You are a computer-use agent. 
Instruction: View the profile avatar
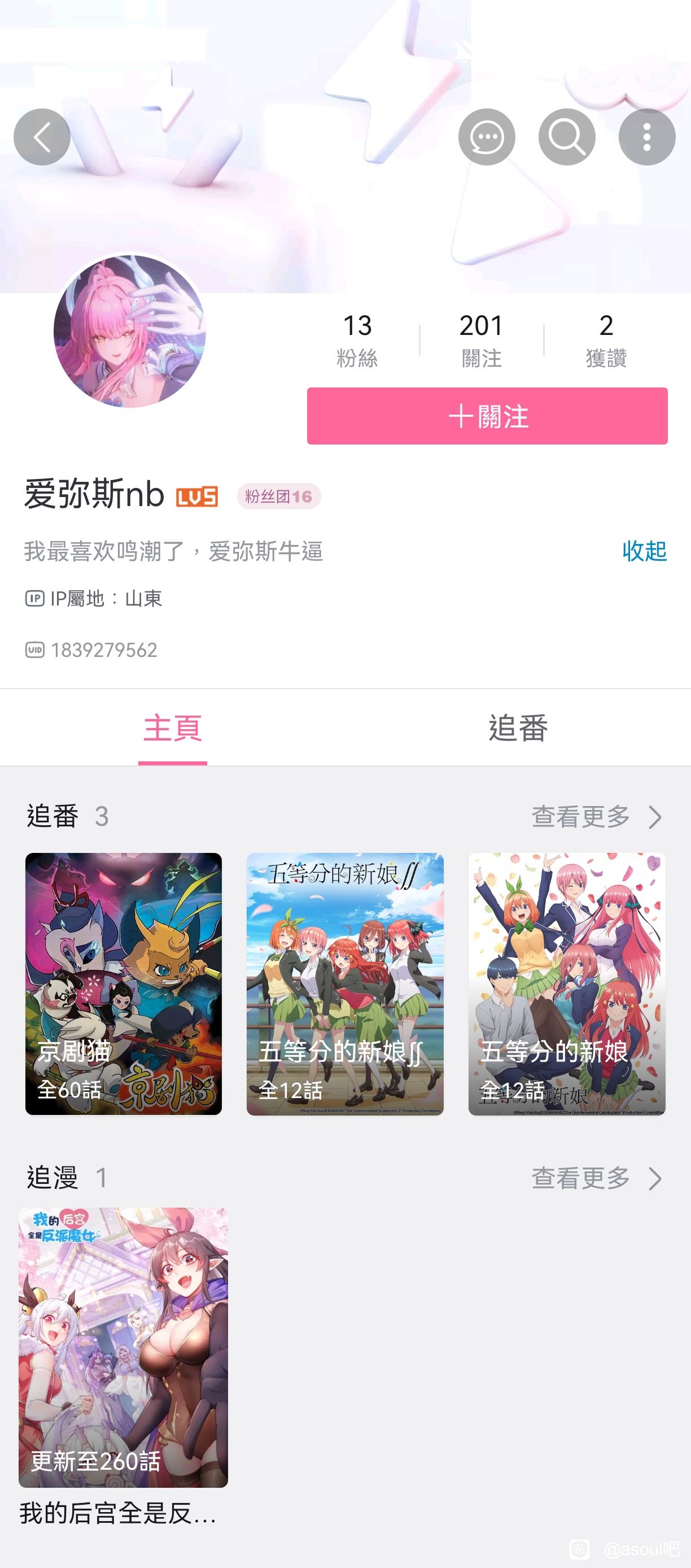tap(130, 331)
